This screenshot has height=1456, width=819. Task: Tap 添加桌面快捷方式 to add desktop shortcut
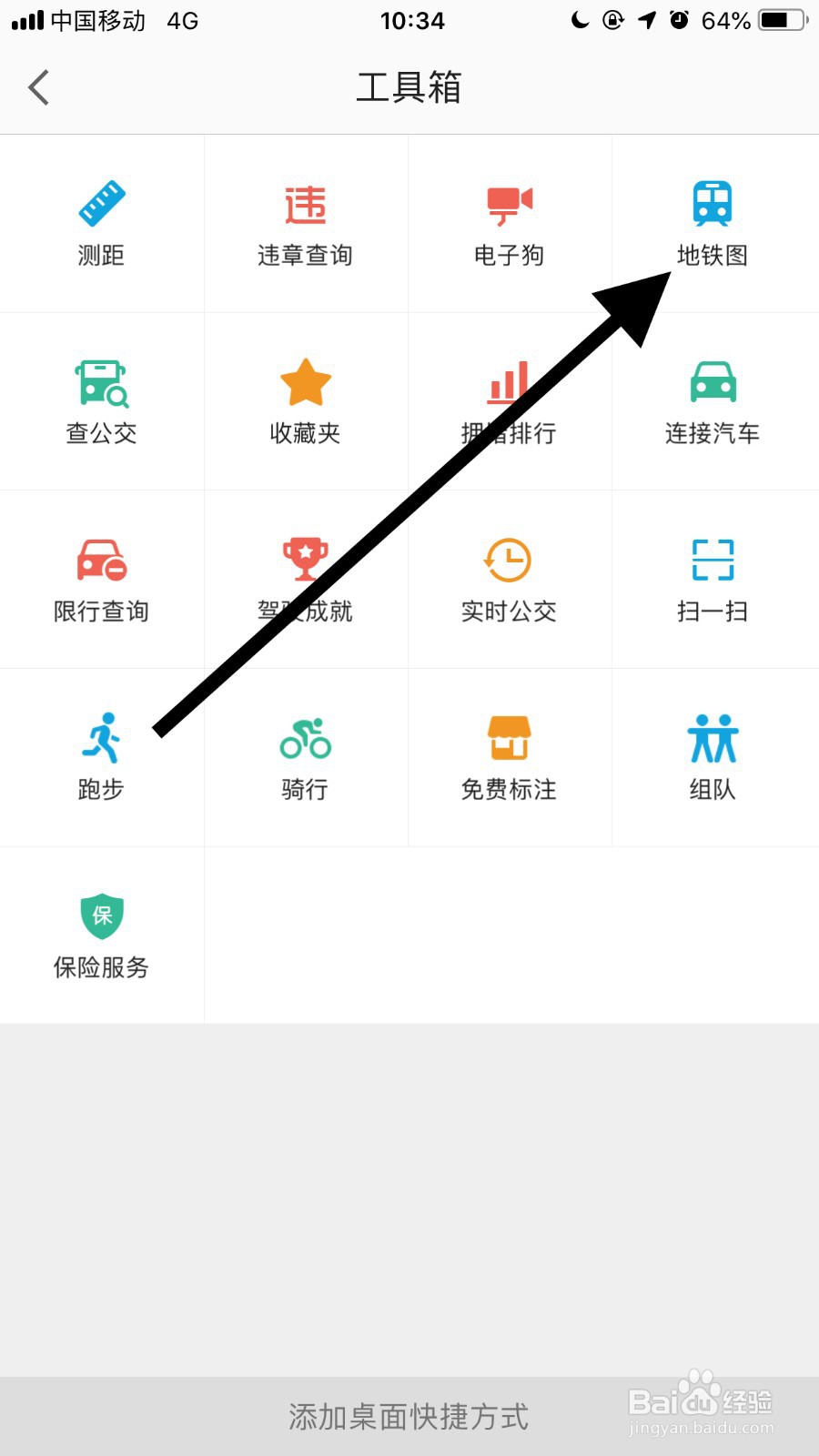tap(409, 1416)
